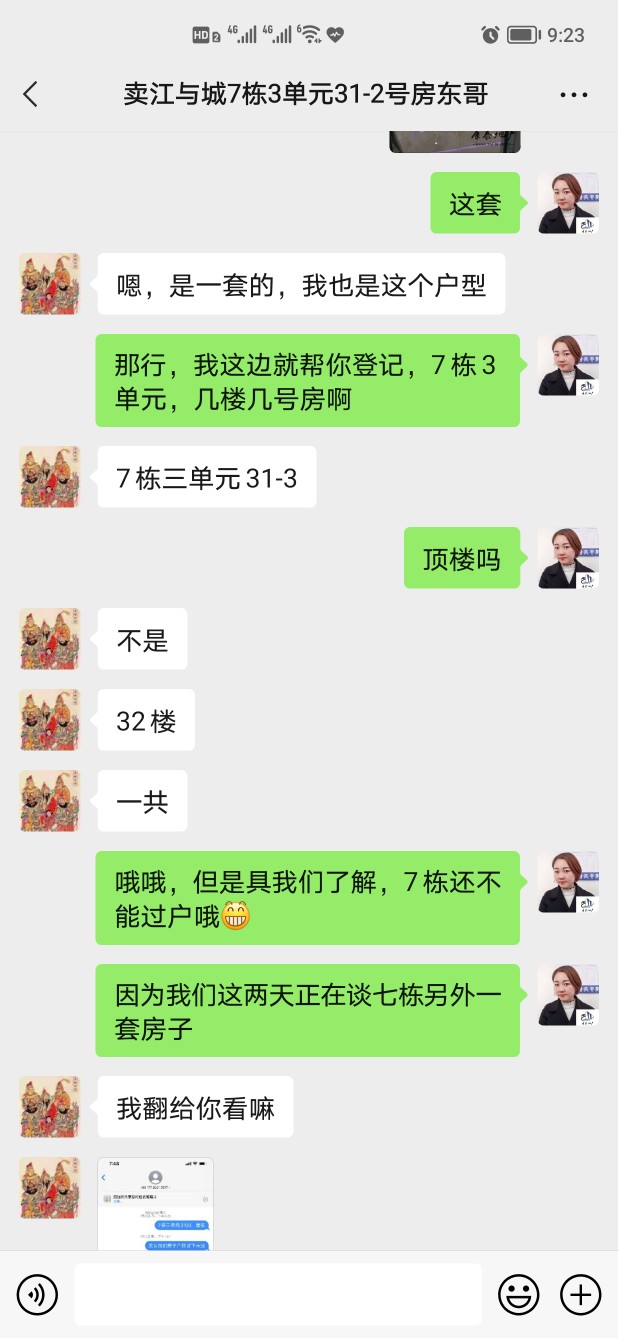Image resolution: width=618 pixels, height=1338 pixels.
Task: Open the plus attachments panel
Action: [x=580, y=1295]
